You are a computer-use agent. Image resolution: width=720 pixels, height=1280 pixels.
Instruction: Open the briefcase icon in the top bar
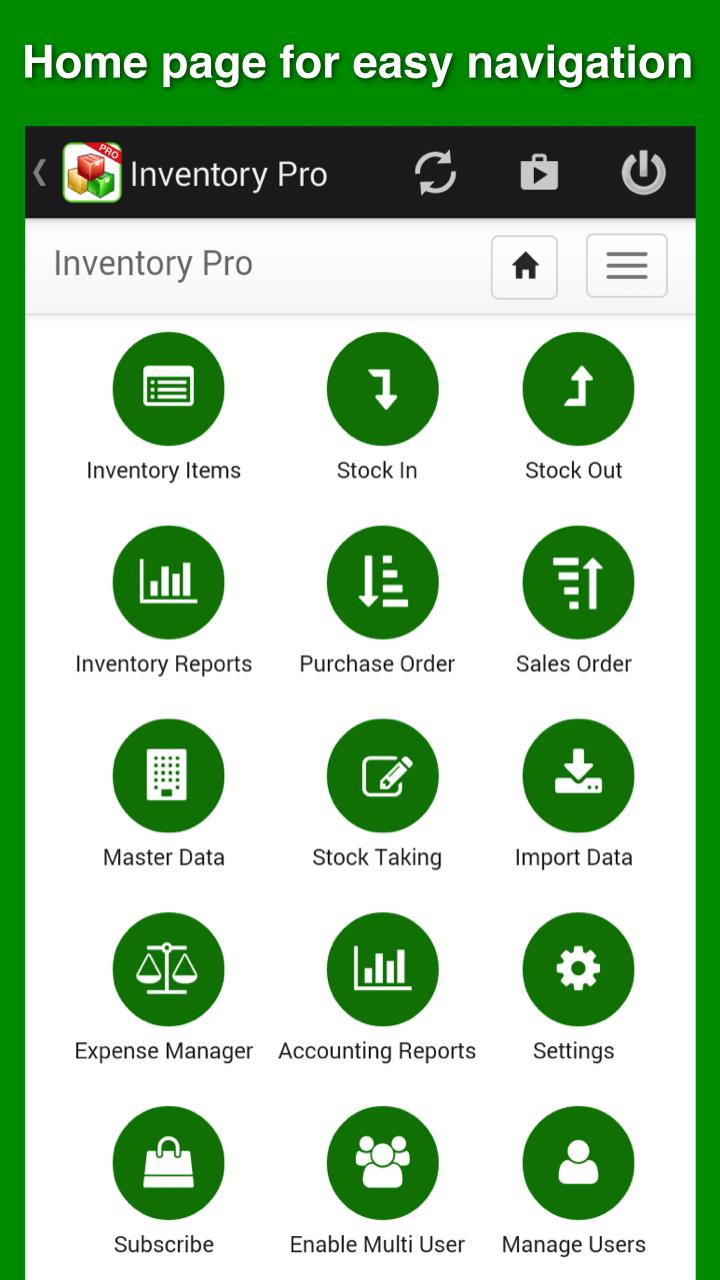point(539,172)
